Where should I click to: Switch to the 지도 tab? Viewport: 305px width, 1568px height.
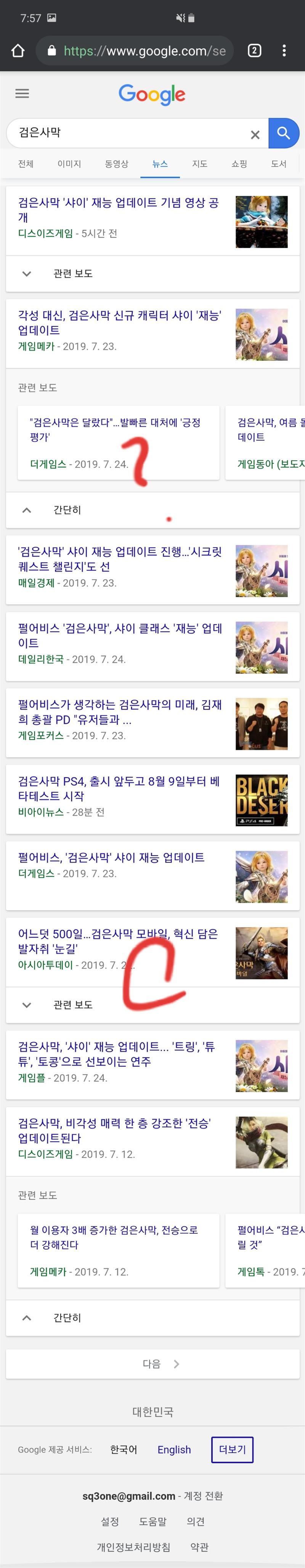[x=199, y=164]
